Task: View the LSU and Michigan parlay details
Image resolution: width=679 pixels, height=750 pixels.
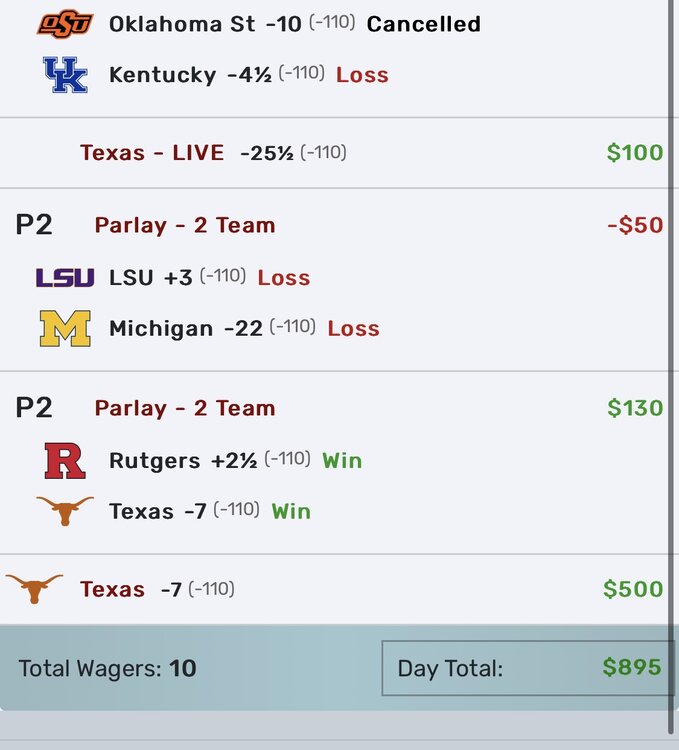Action: [184, 226]
